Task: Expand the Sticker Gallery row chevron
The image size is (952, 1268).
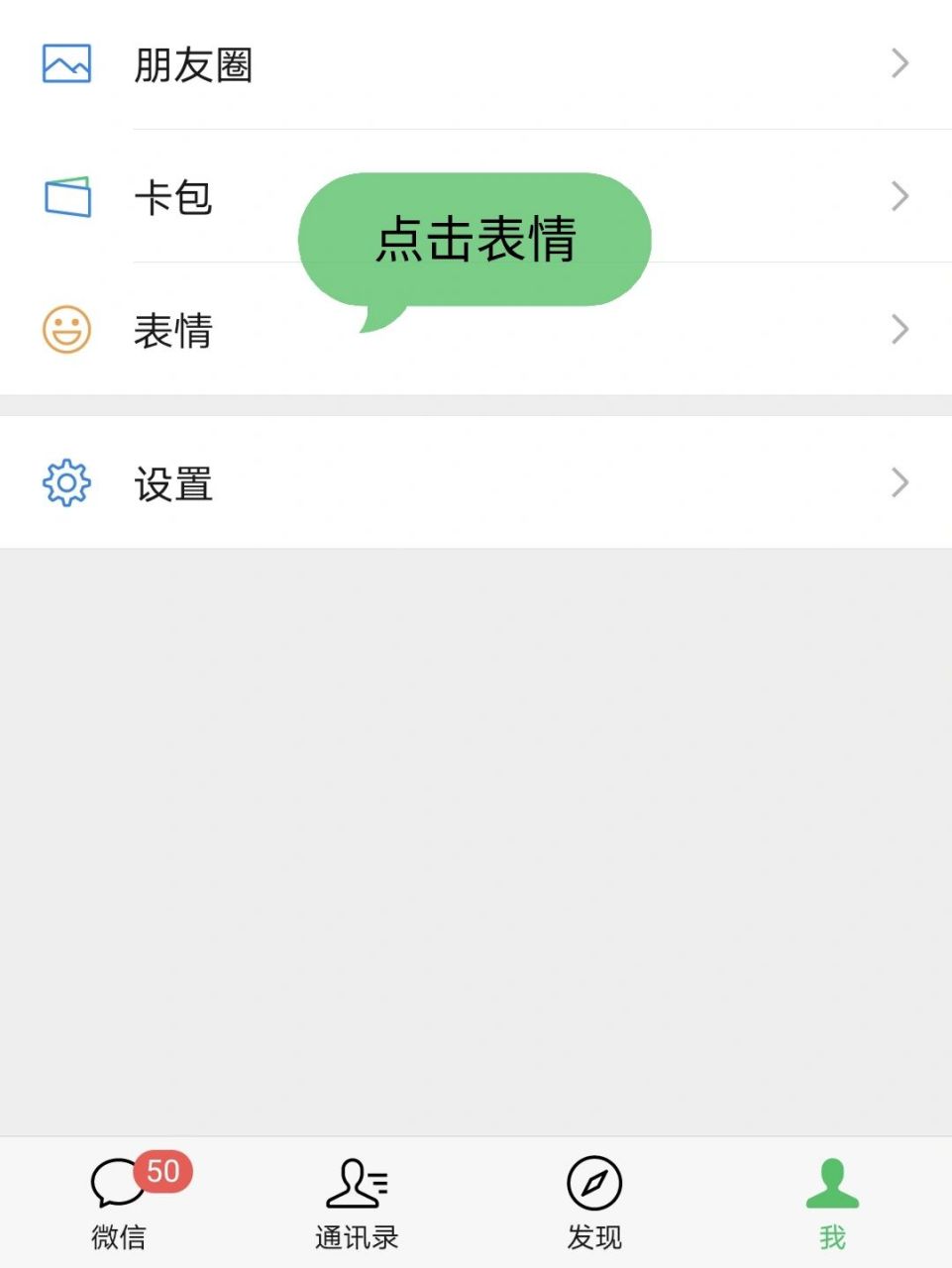Action: point(899,328)
